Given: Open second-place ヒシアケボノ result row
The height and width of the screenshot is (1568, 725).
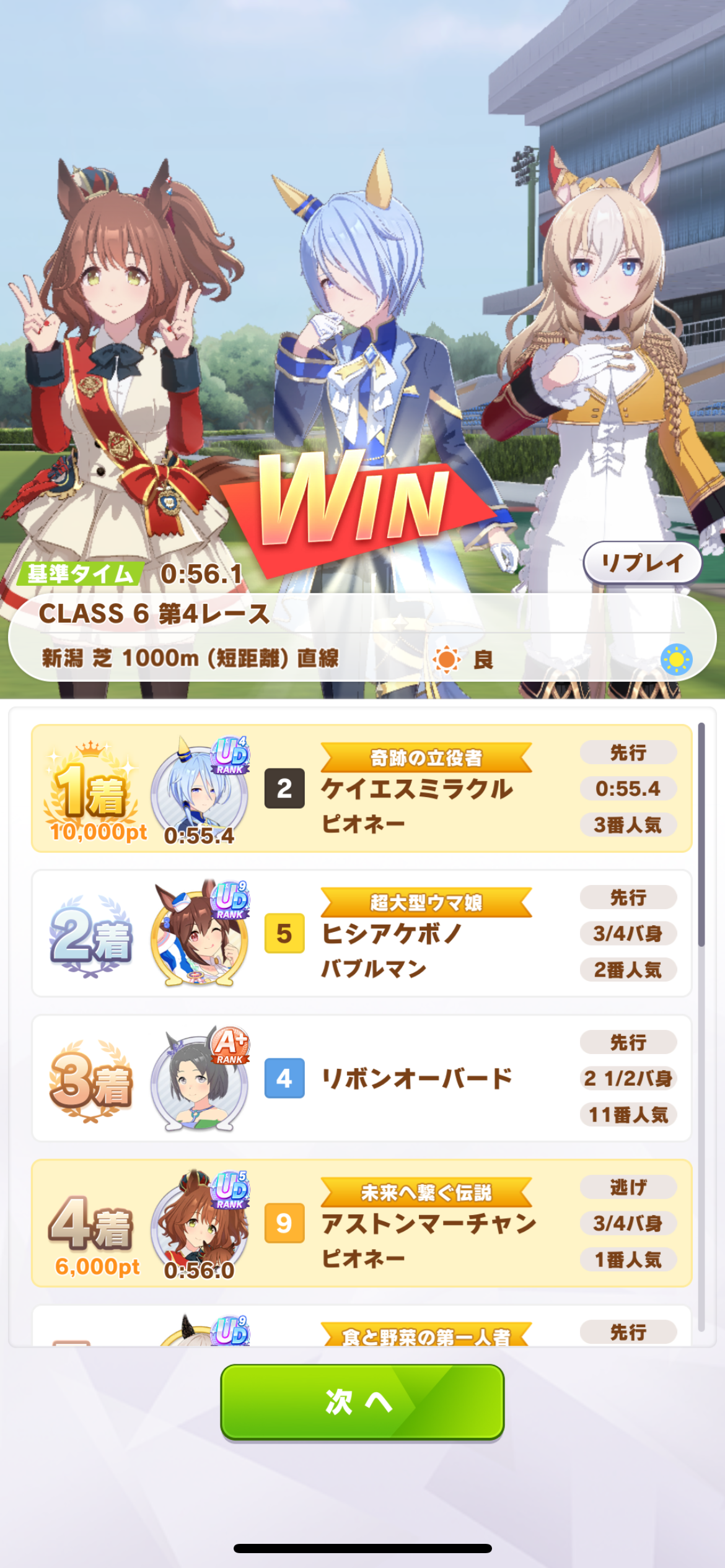Looking at the screenshot, I should (361, 933).
